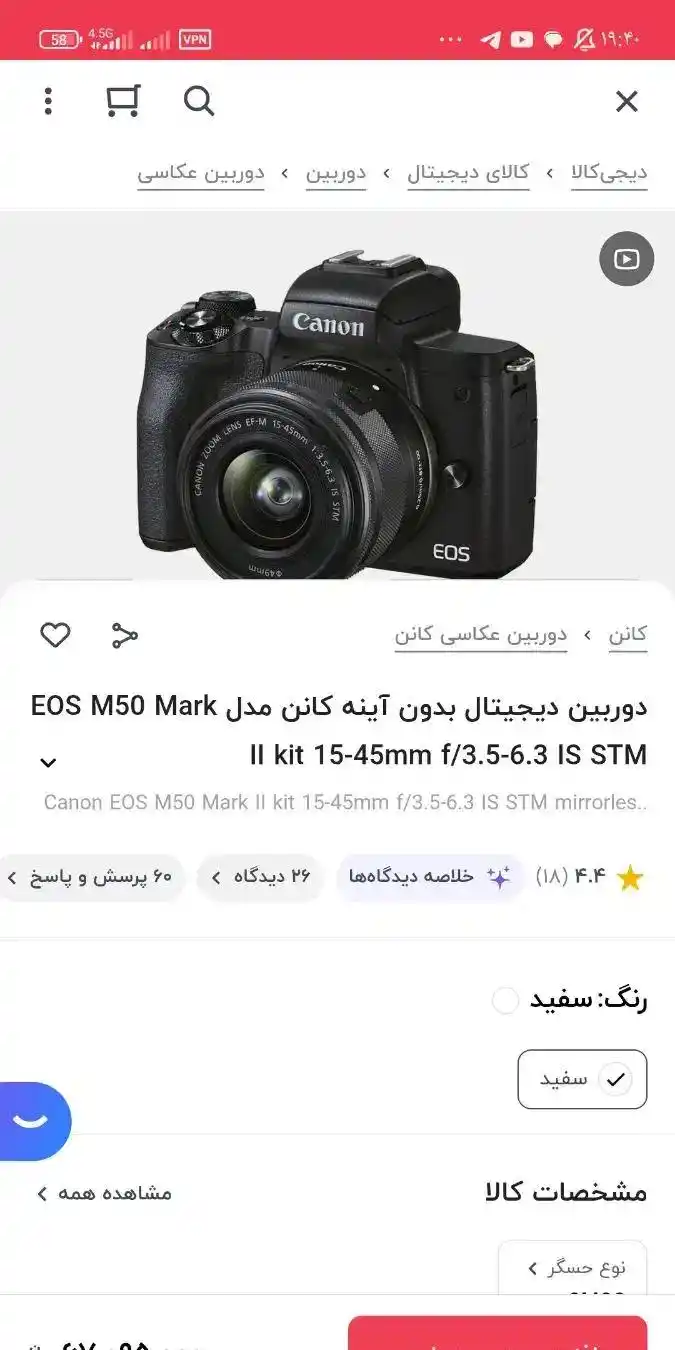Open the three-dot overflow menu
The height and width of the screenshot is (1350, 675).
tap(48, 101)
